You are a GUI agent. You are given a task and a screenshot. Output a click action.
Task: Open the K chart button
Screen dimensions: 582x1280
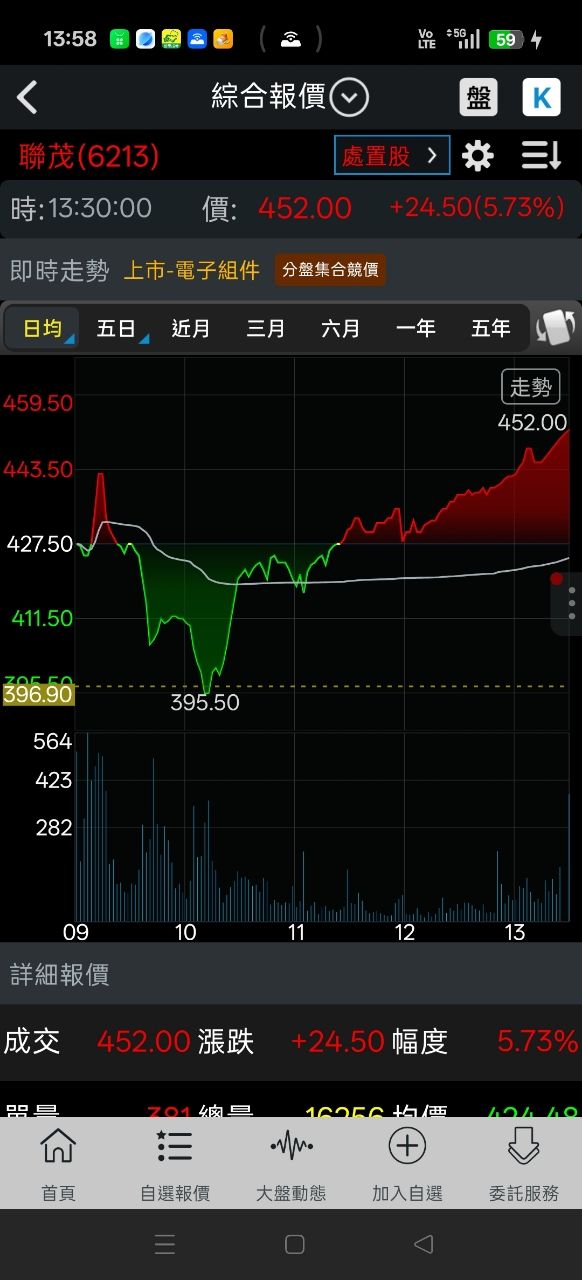tap(541, 97)
